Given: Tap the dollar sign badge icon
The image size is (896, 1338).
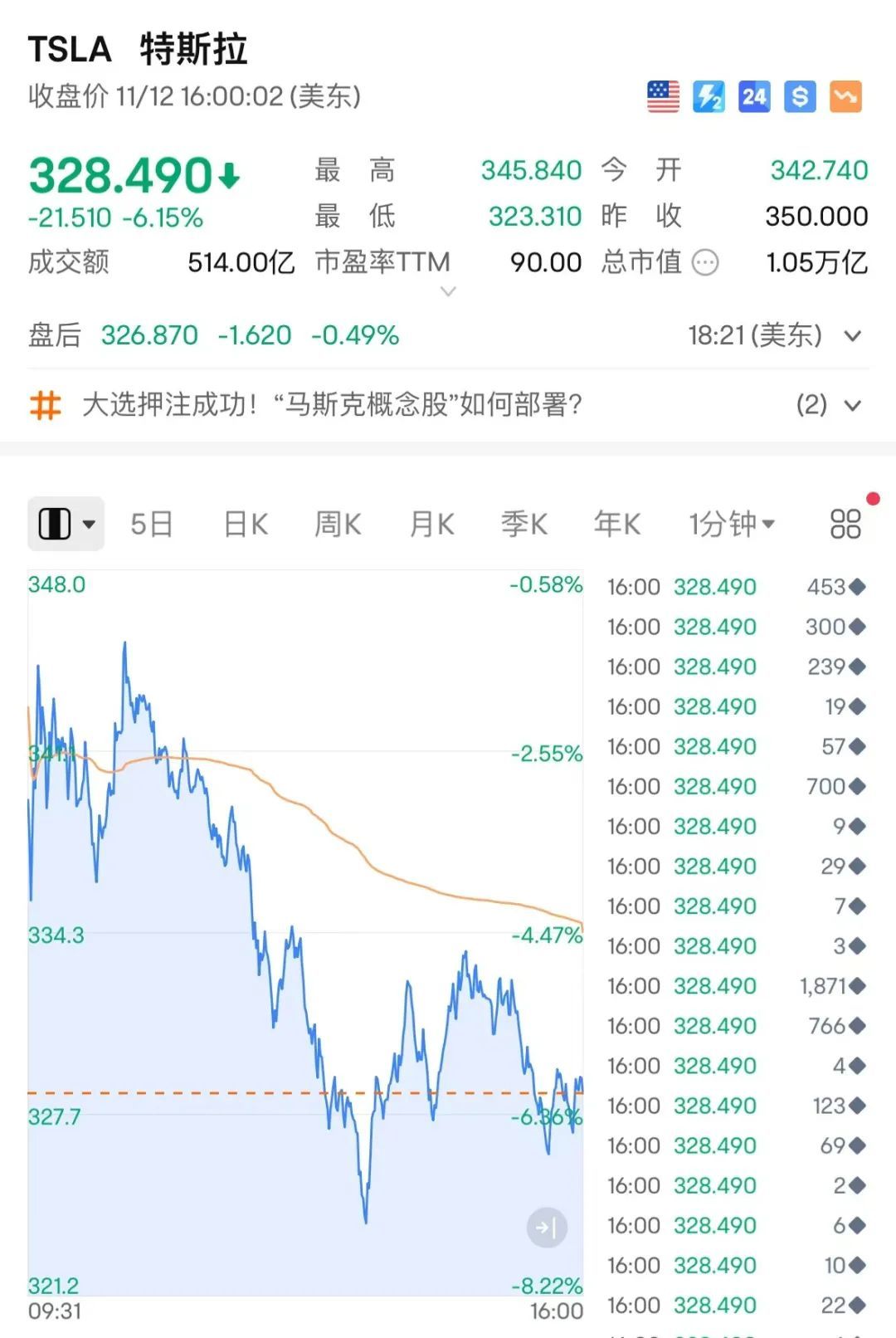Looking at the screenshot, I should (x=800, y=97).
